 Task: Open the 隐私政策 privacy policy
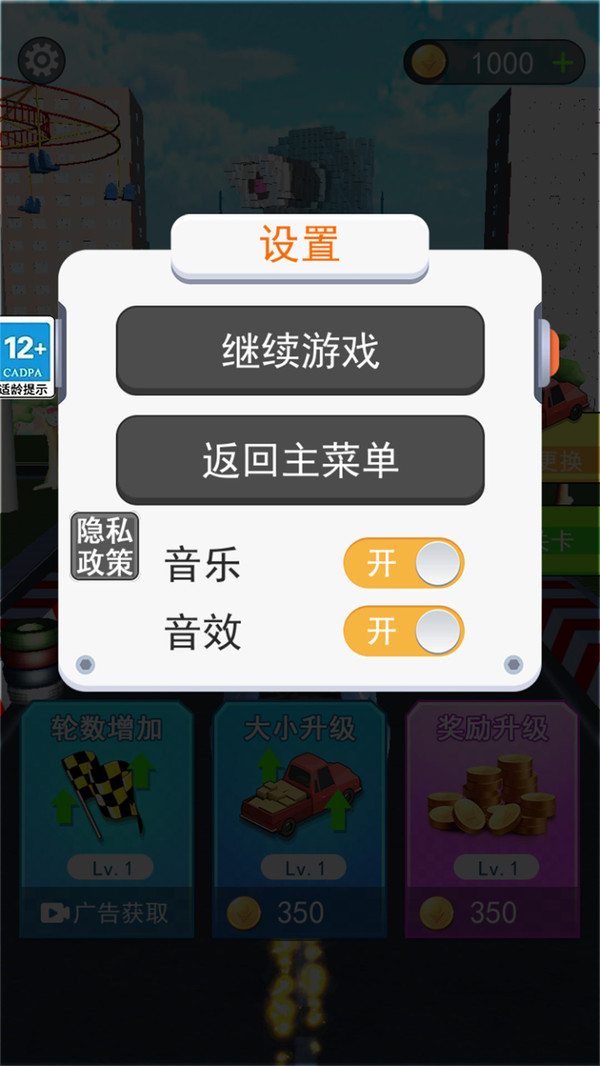pos(105,546)
